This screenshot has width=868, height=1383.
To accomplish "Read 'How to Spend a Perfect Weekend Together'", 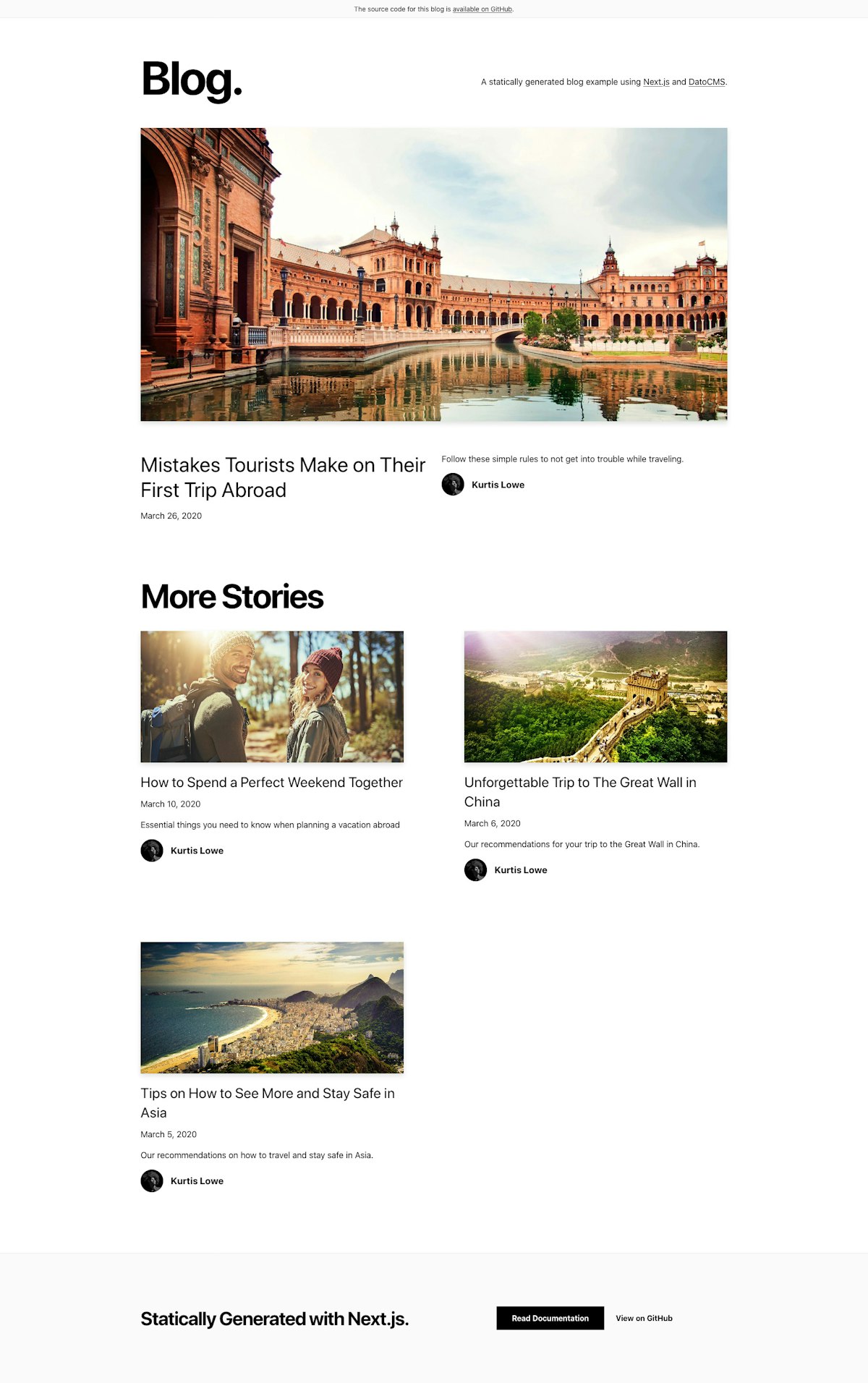I will 271,783.
